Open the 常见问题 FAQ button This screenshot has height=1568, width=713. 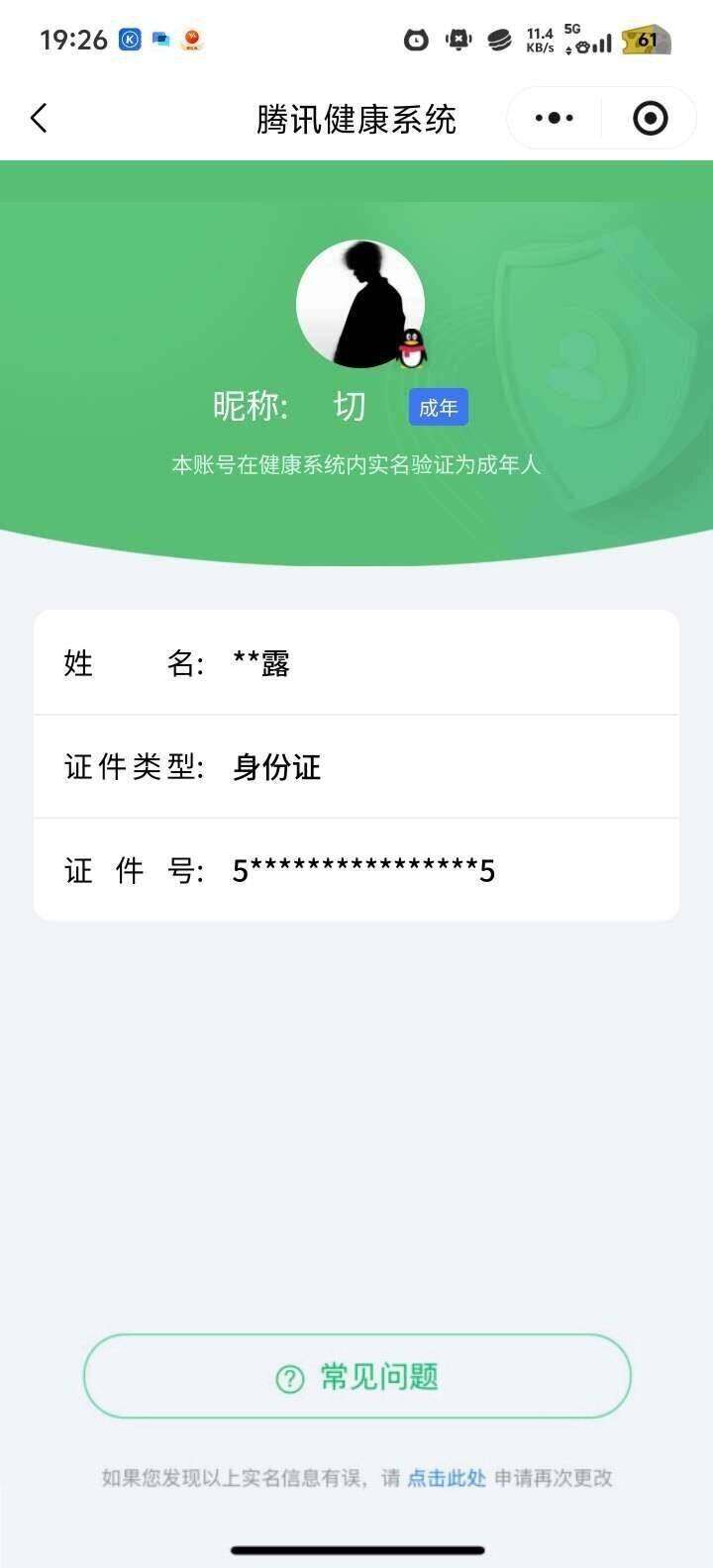pyautogui.click(x=356, y=1375)
